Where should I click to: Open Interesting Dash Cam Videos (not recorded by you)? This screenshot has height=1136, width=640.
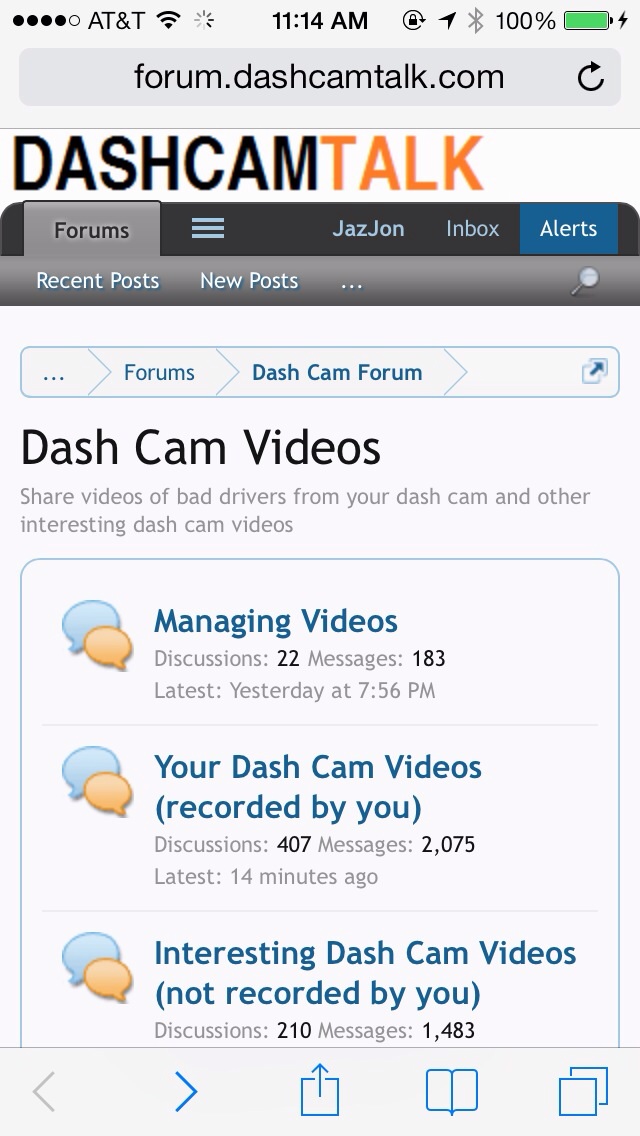(x=365, y=973)
